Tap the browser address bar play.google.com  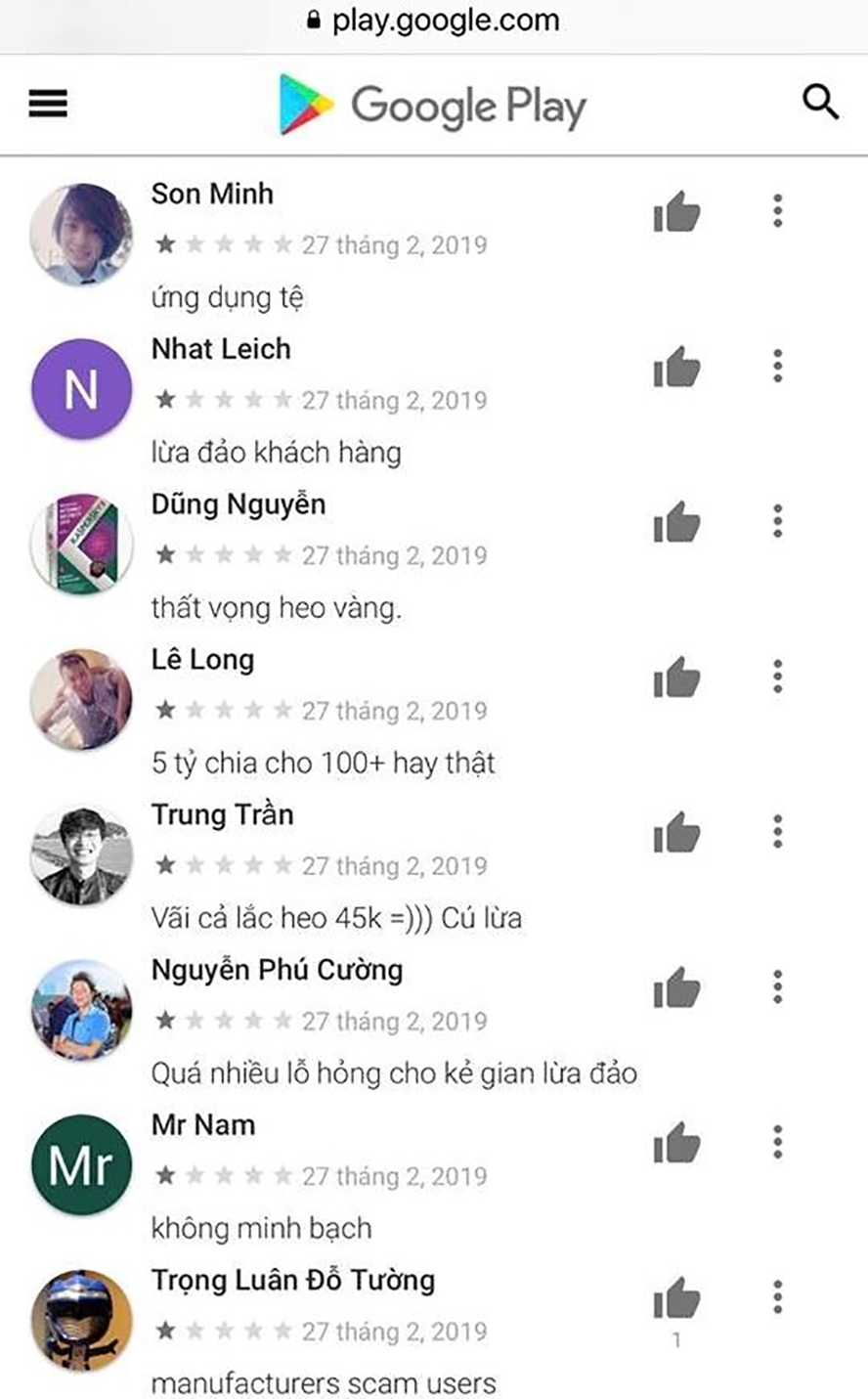[434, 21]
